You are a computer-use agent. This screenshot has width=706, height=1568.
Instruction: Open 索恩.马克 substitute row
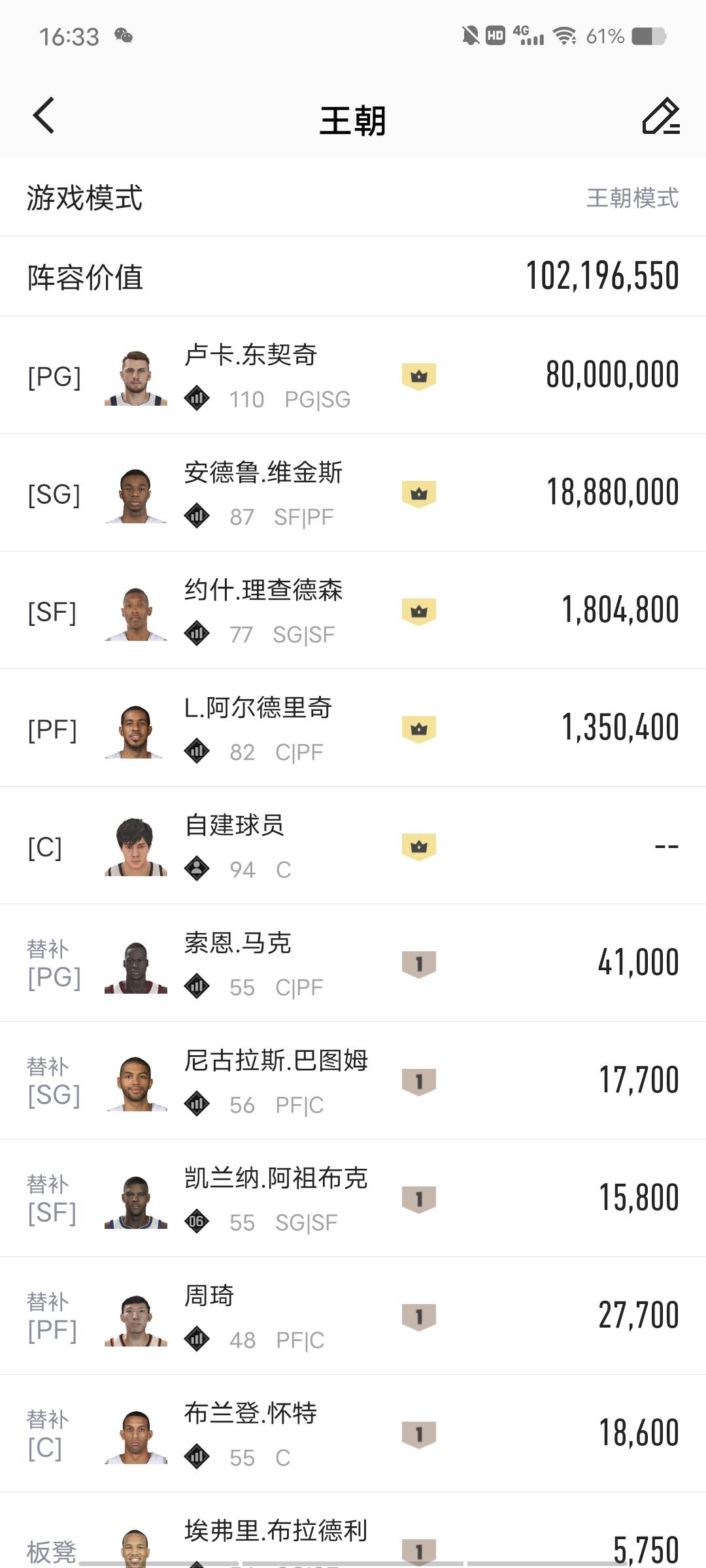tap(353, 964)
